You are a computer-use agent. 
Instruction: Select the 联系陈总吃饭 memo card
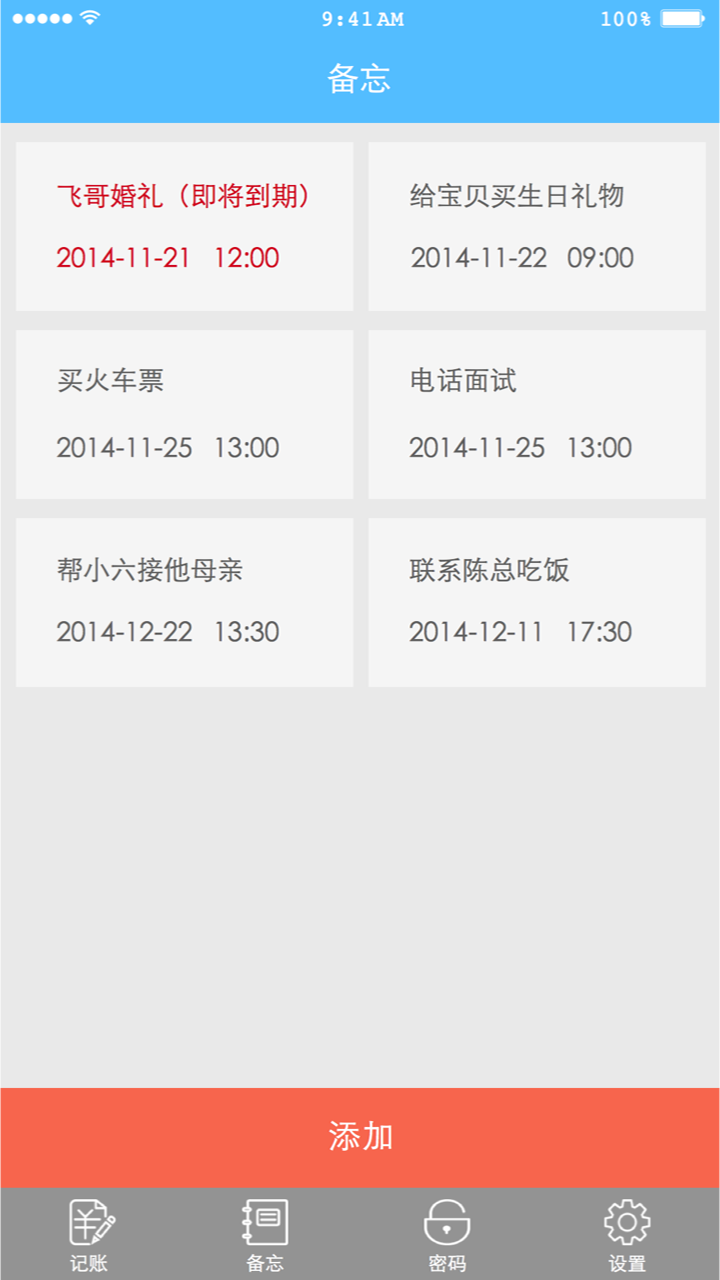tap(536, 600)
